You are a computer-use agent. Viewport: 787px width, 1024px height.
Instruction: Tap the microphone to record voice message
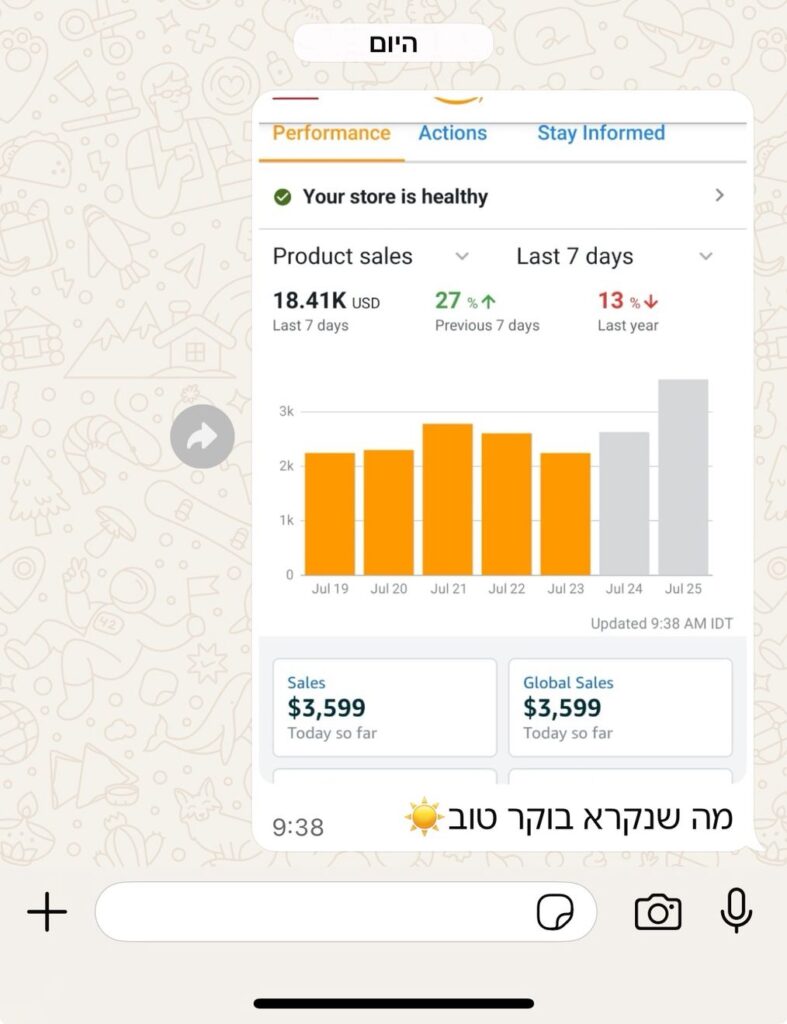pos(736,911)
